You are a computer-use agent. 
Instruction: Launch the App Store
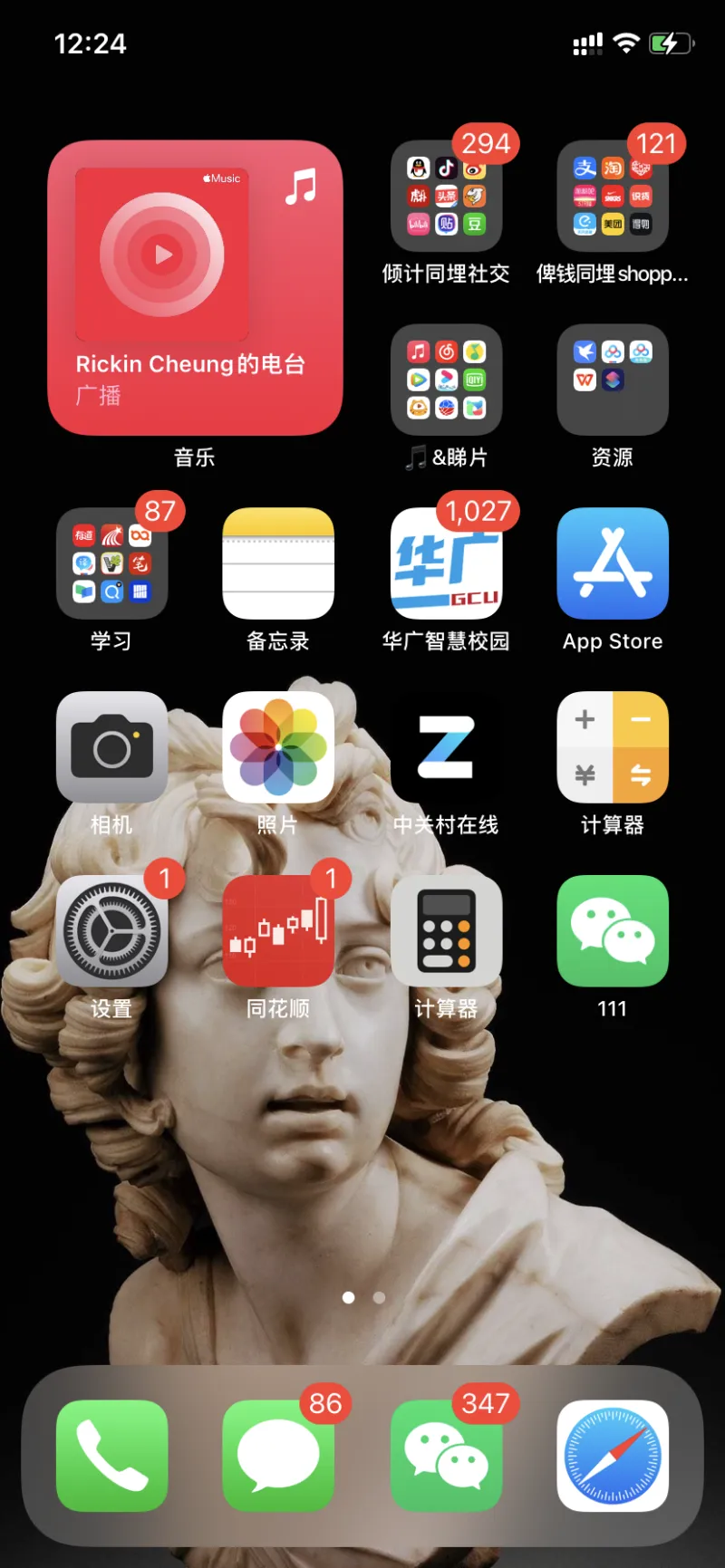pyautogui.click(x=613, y=563)
